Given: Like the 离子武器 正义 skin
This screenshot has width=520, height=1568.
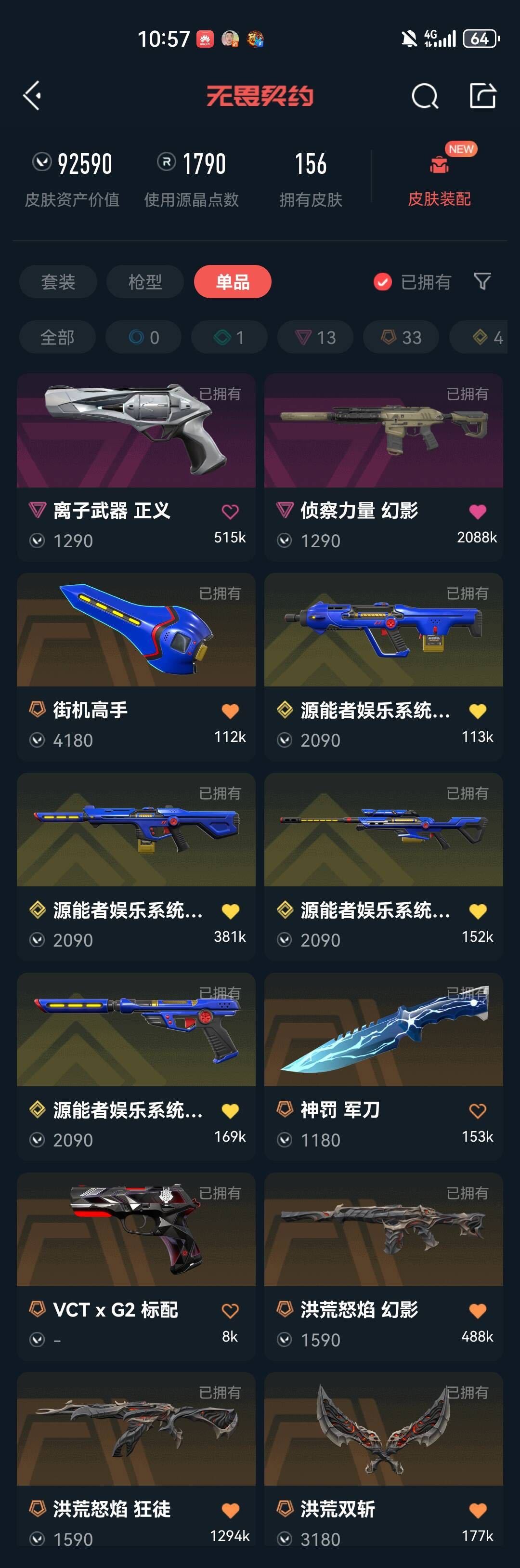Looking at the screenshot, I should pos(230,512).
